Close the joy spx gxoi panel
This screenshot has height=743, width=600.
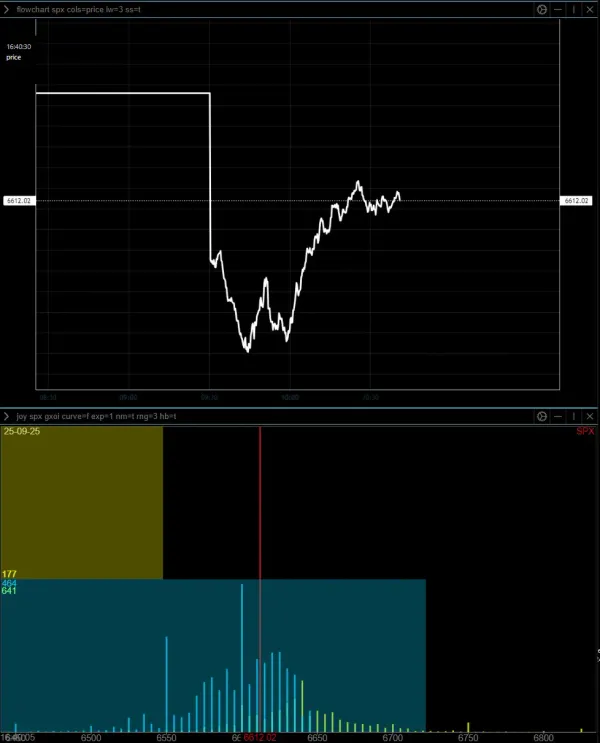tap(591, 415)
